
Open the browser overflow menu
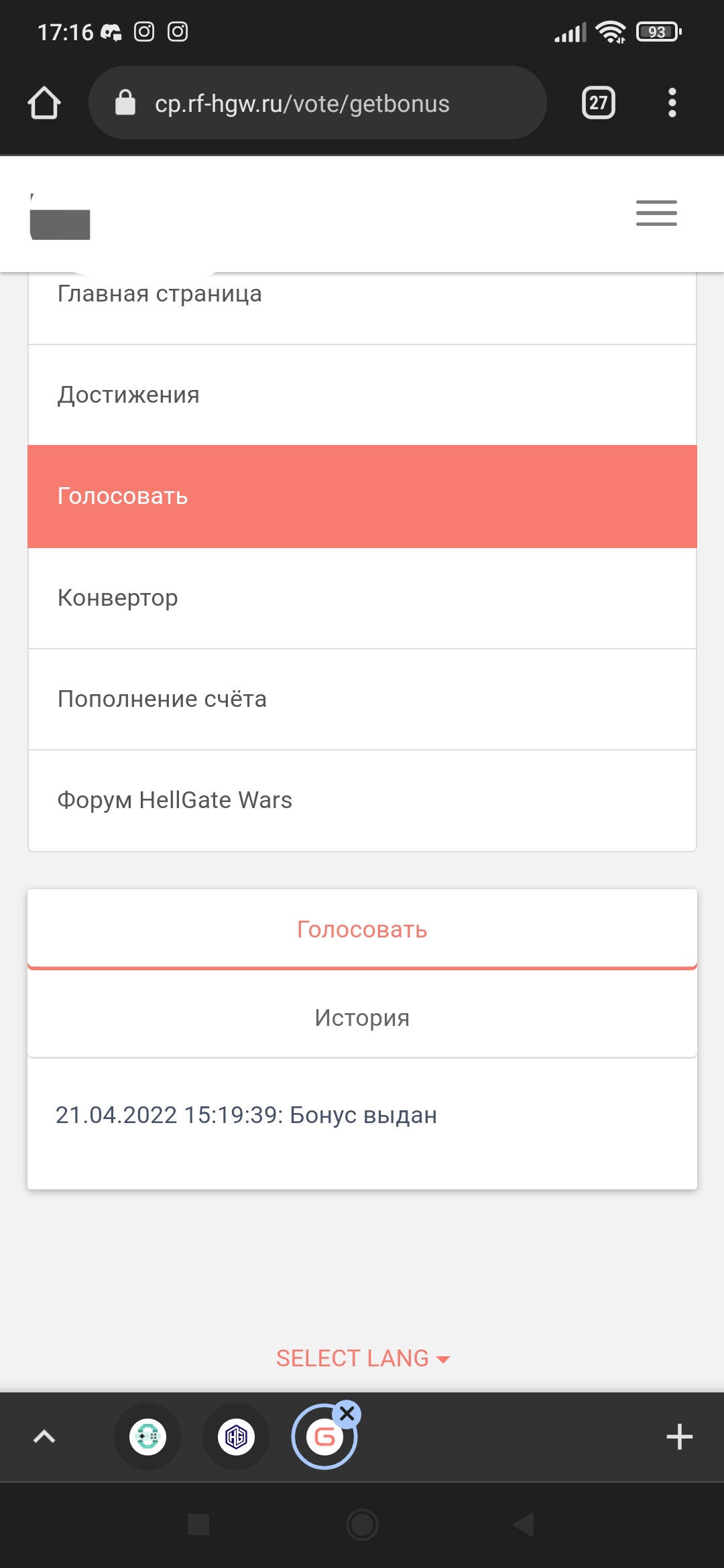(672, 103)
